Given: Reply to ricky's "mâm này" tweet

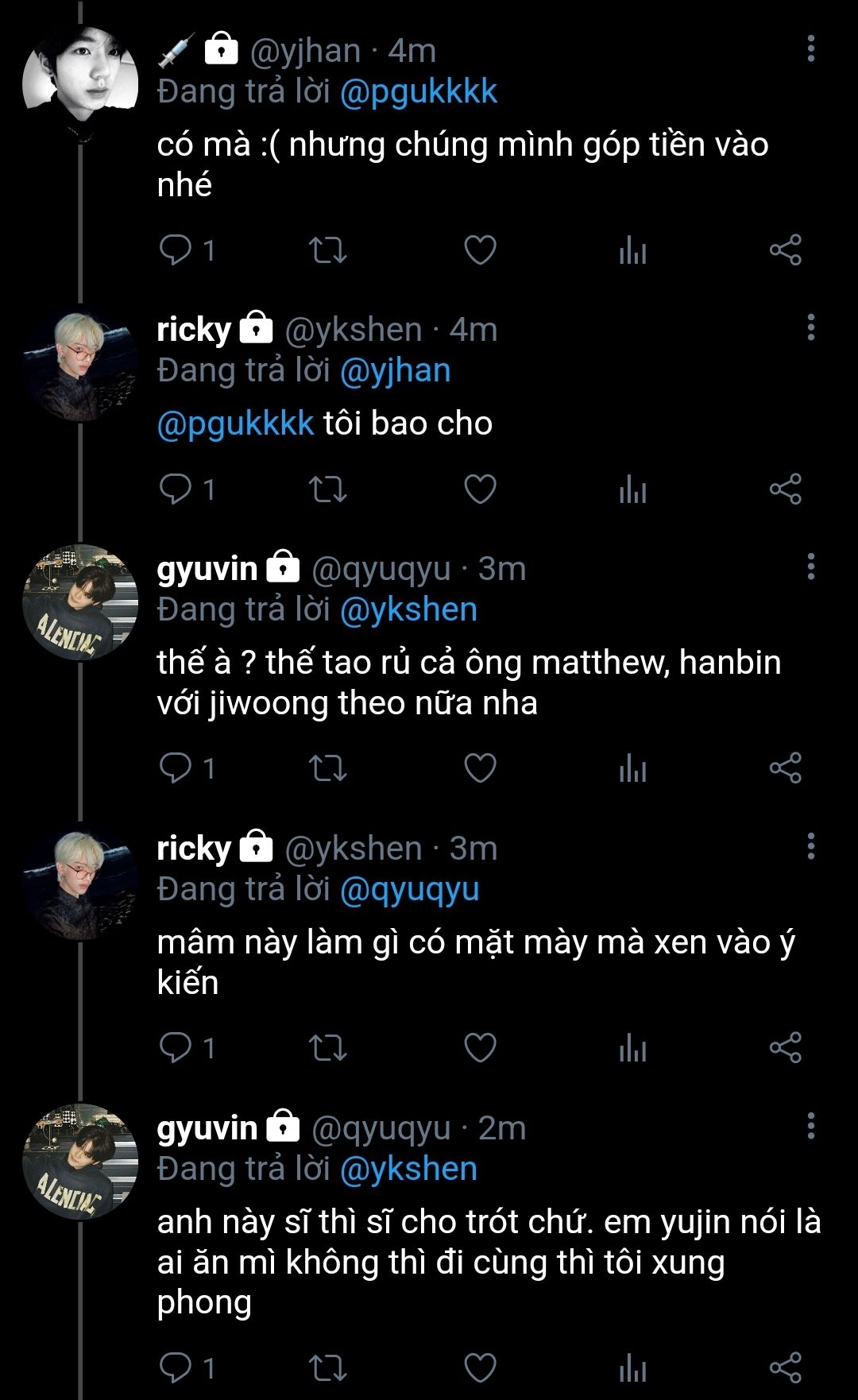Looking at the screenshot, I should pyautogui.click(x=176, y=1048).
